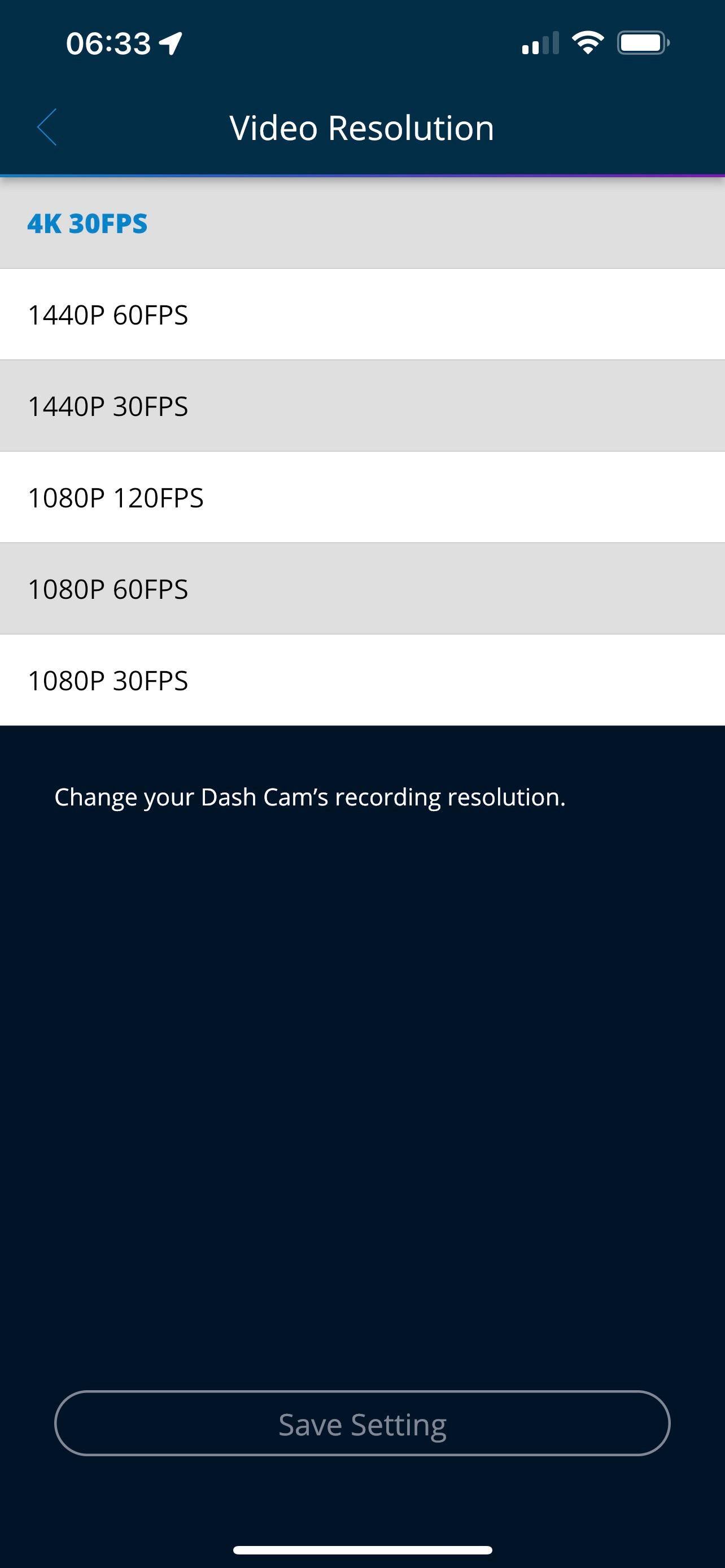This screenshot has width=725, height=1568.
Task: Tap the Save Setting button
Action: point(362,1424)
